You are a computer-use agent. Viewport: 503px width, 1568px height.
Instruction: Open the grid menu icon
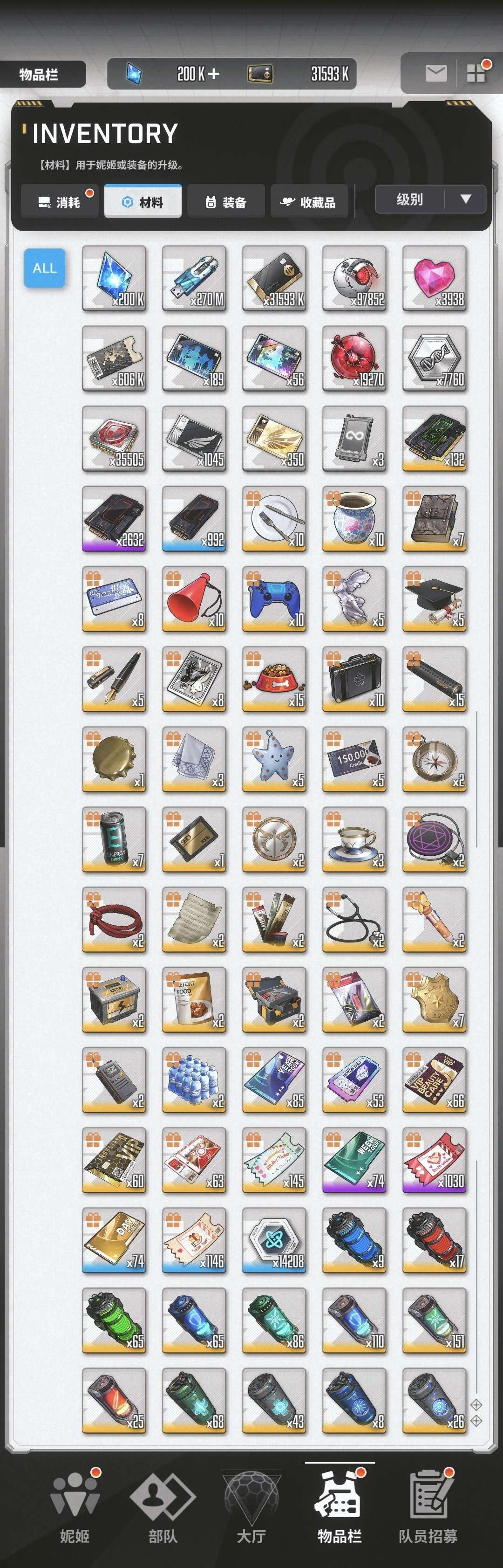pyautogui.click(x=476, y=74)
